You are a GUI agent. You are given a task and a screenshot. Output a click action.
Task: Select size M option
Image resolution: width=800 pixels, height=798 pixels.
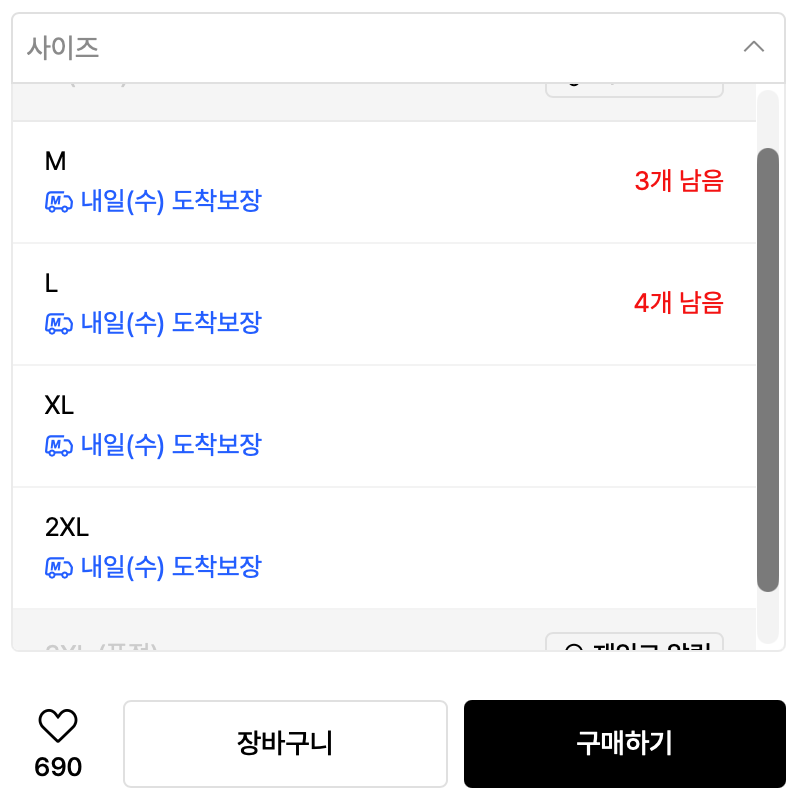pos(384,182)
